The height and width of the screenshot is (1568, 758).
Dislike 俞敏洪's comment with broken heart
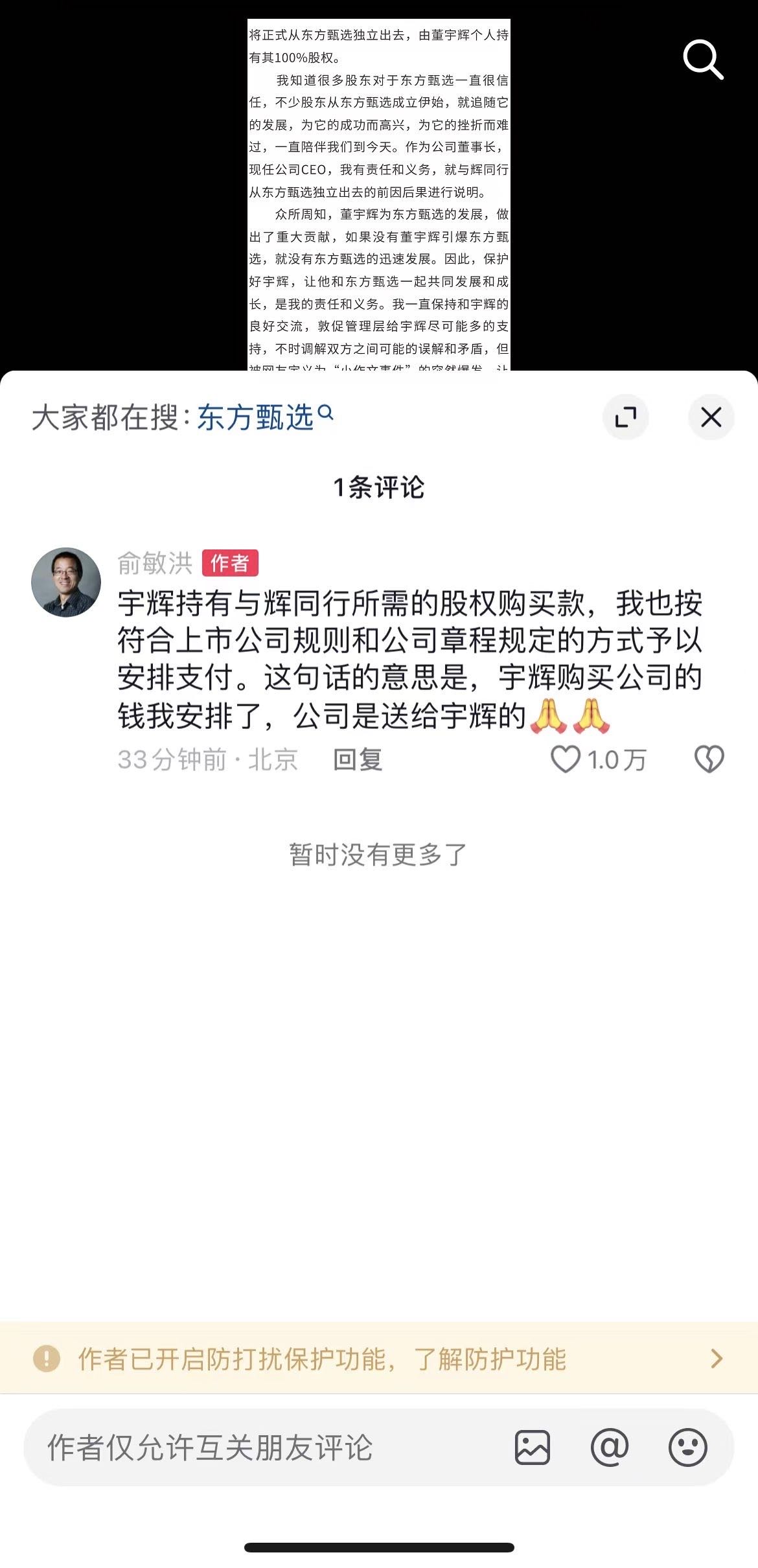[709, 759]
